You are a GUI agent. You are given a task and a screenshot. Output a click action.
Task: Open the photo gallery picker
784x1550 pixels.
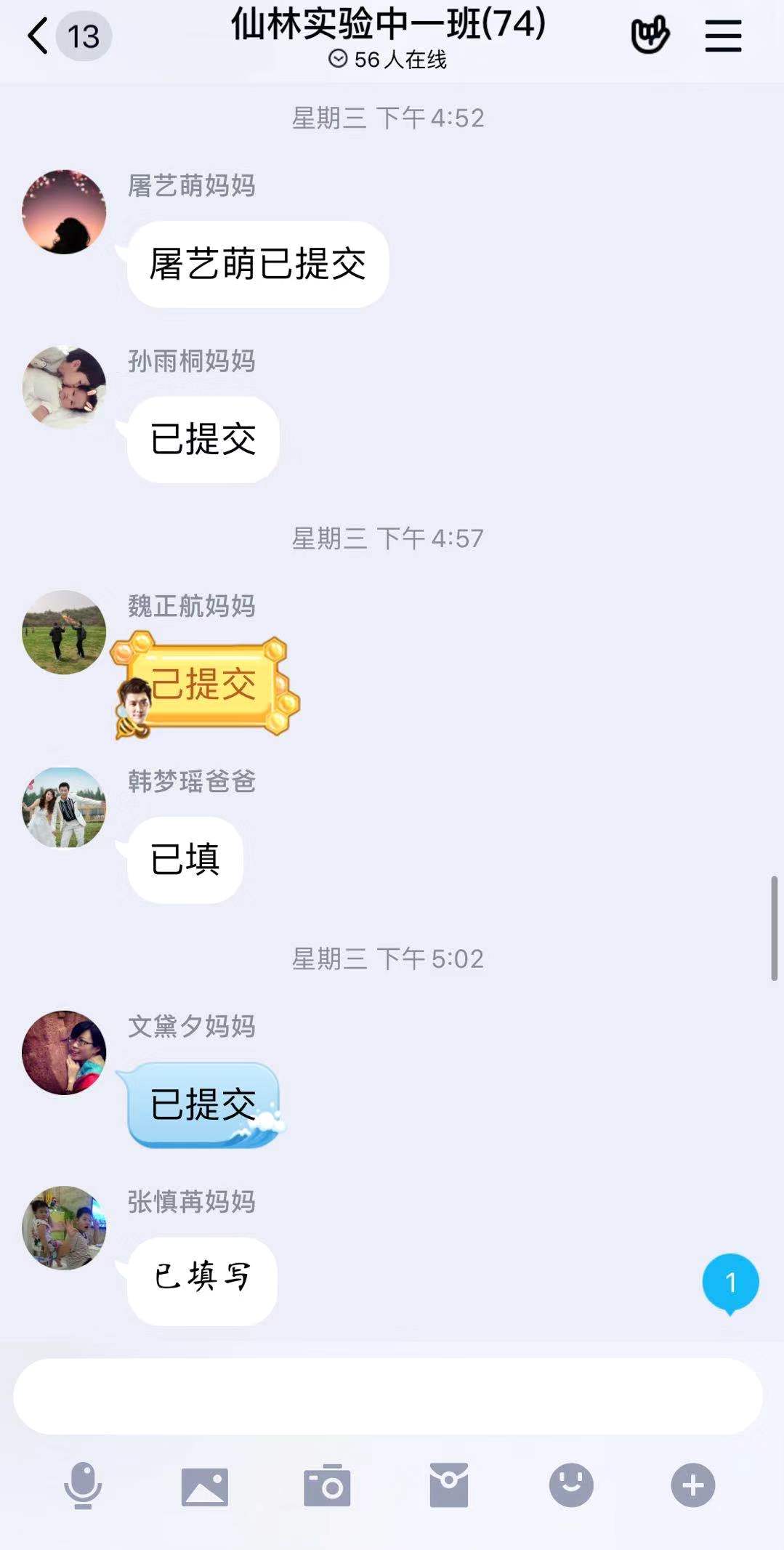click(205, 1486)
